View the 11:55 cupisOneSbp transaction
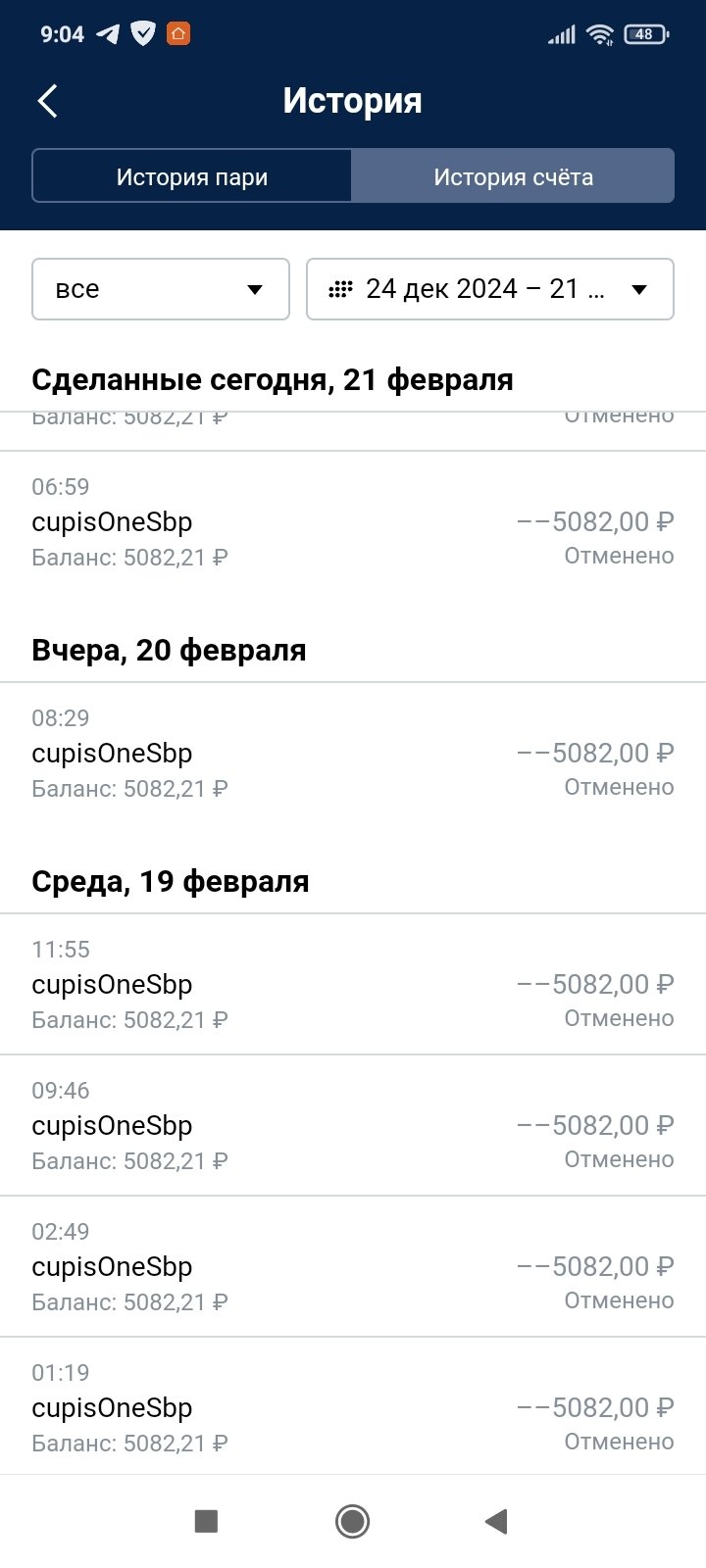This screenshot has height=1568, width=706. [353, 984]
